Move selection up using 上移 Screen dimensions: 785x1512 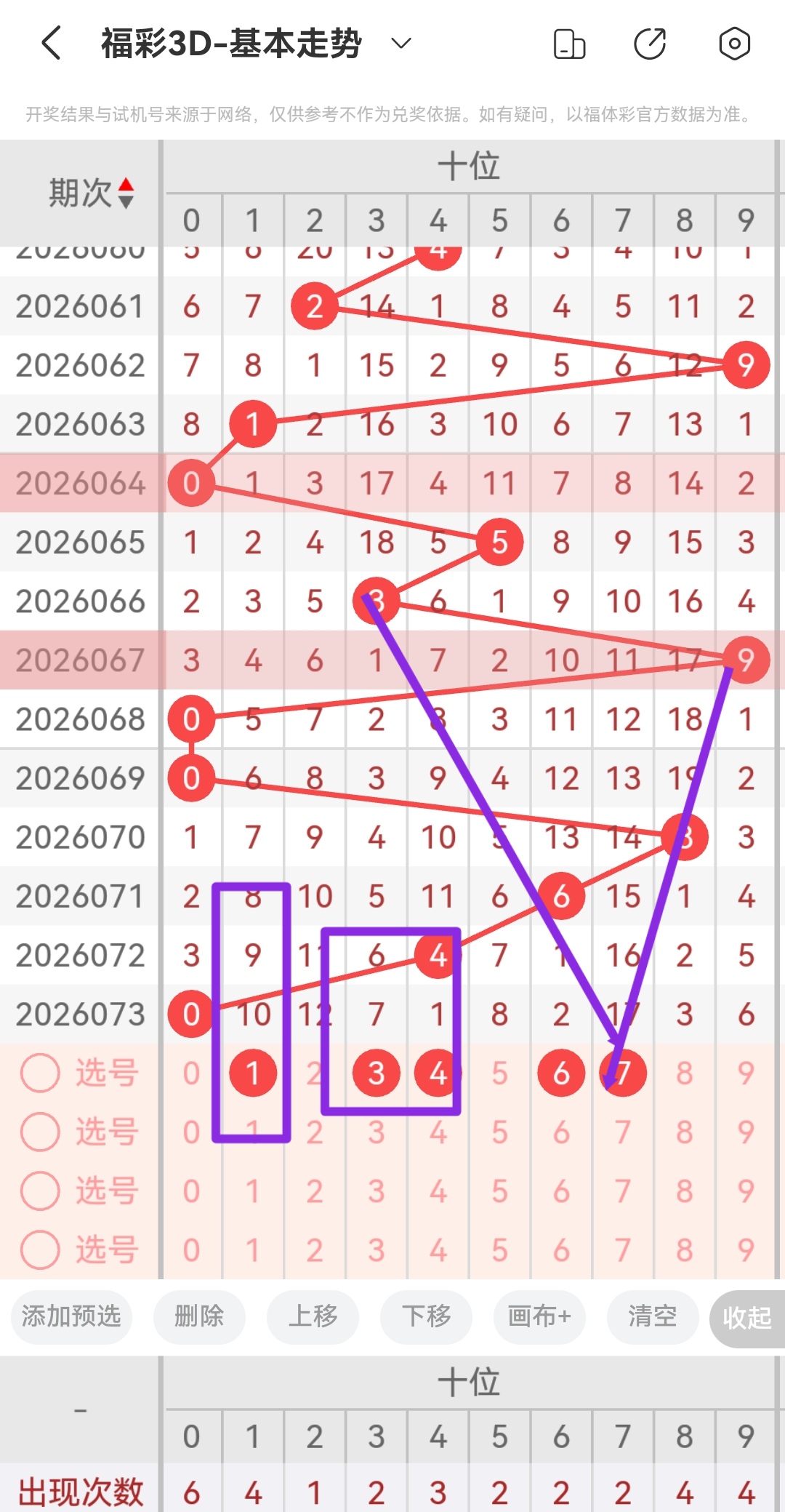point(313,1317)
